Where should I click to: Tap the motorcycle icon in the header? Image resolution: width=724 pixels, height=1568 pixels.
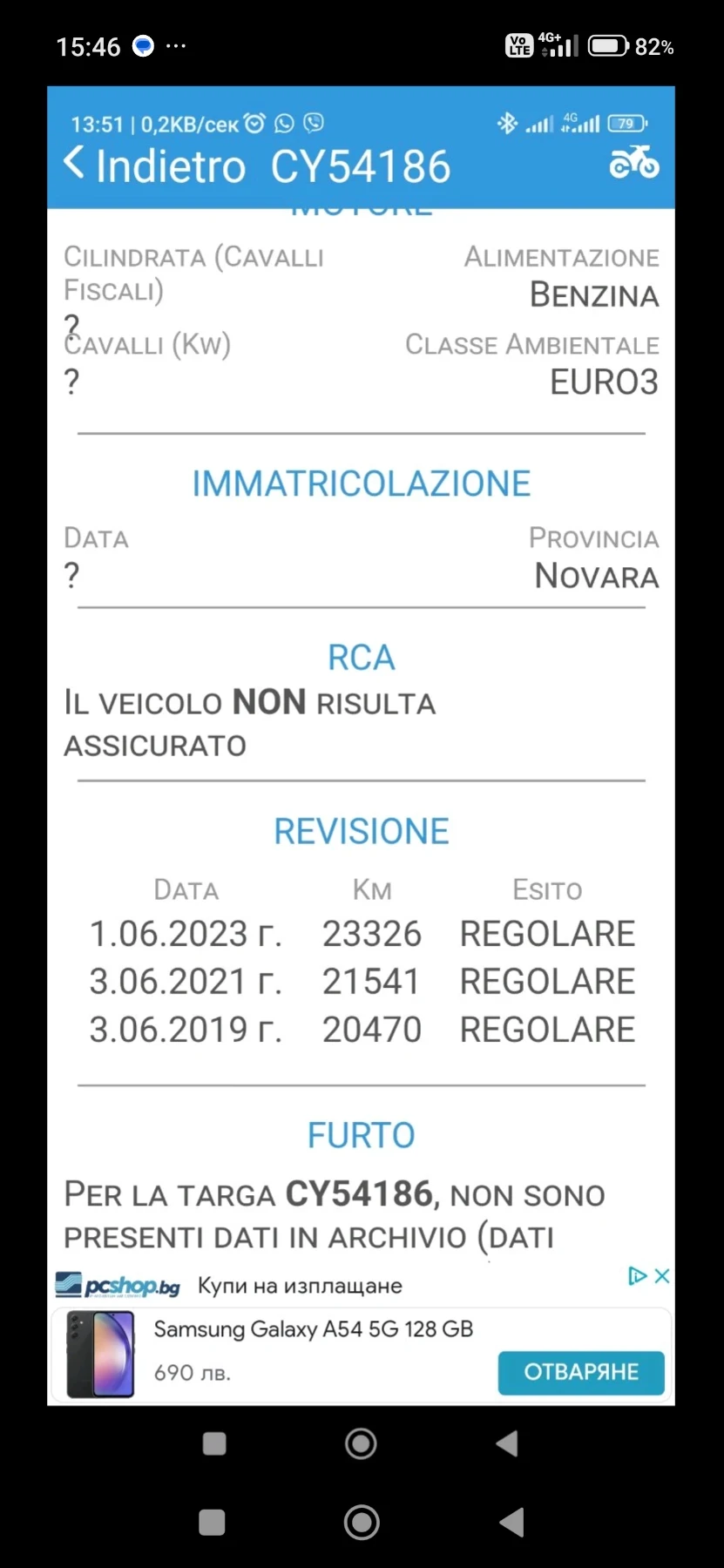tap(633, 162)
